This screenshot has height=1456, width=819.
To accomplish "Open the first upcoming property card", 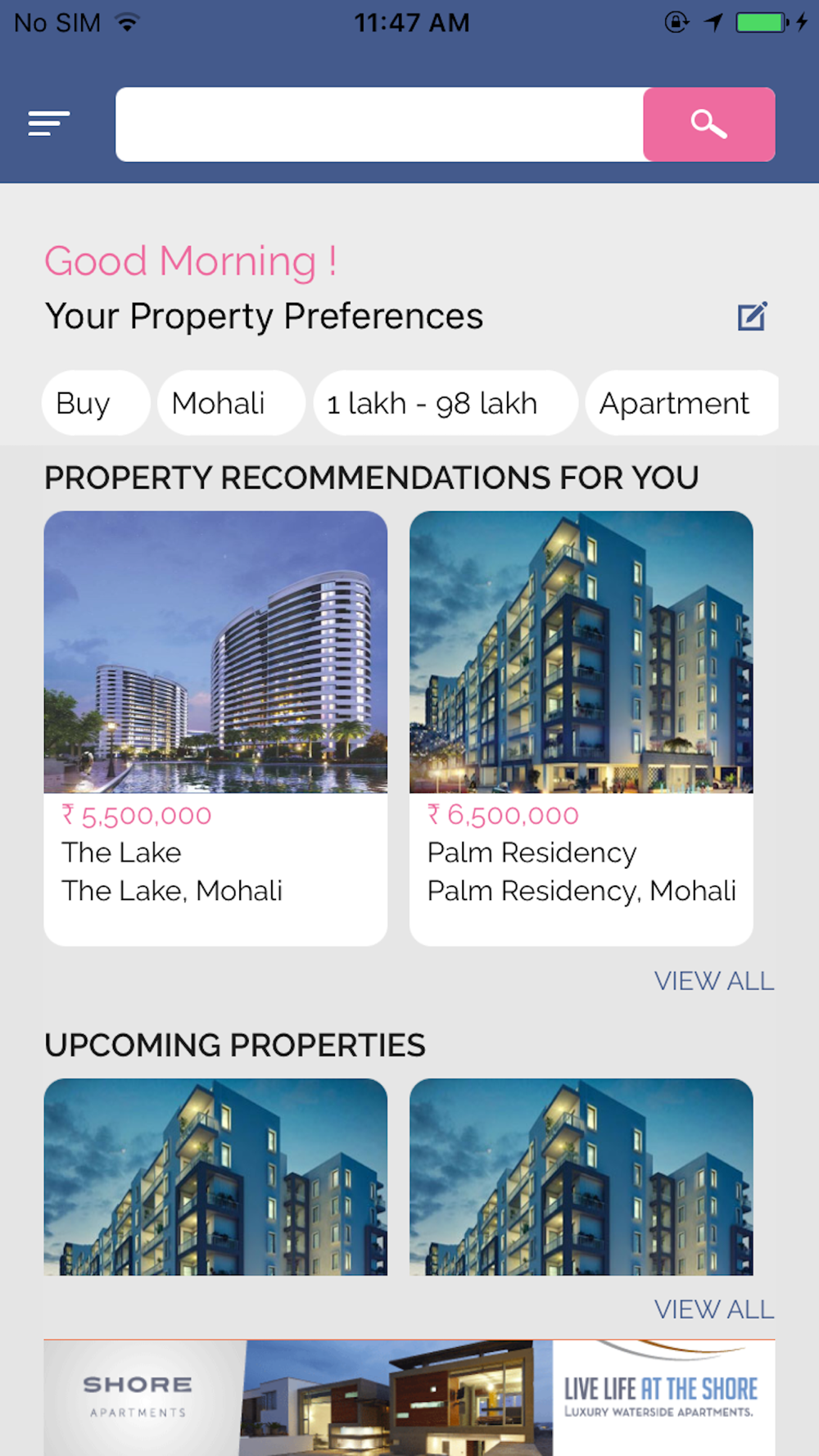I will tap(215, 1177).
